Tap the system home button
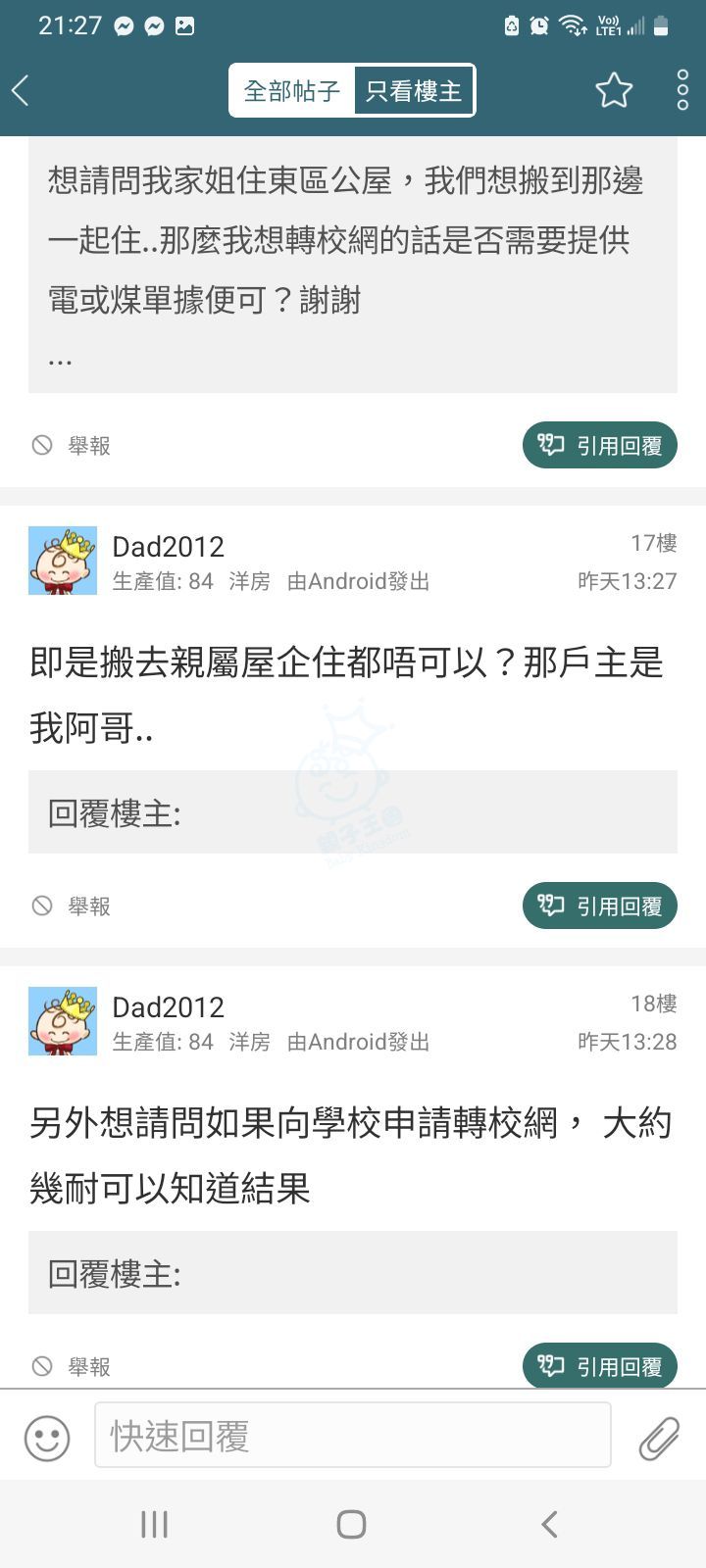The image size is (706, 1568). pyautogui.click(x=351, y=1524)
